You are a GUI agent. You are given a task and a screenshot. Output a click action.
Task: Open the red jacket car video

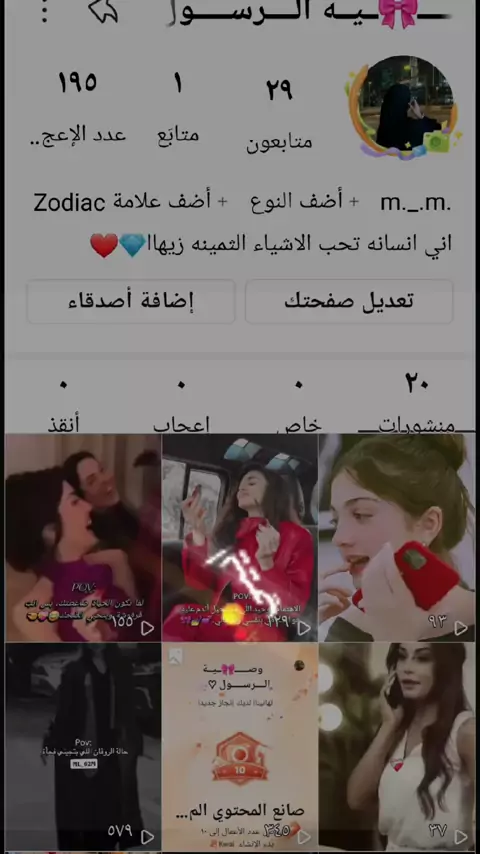pyautogui.click(x=240, y=538)
